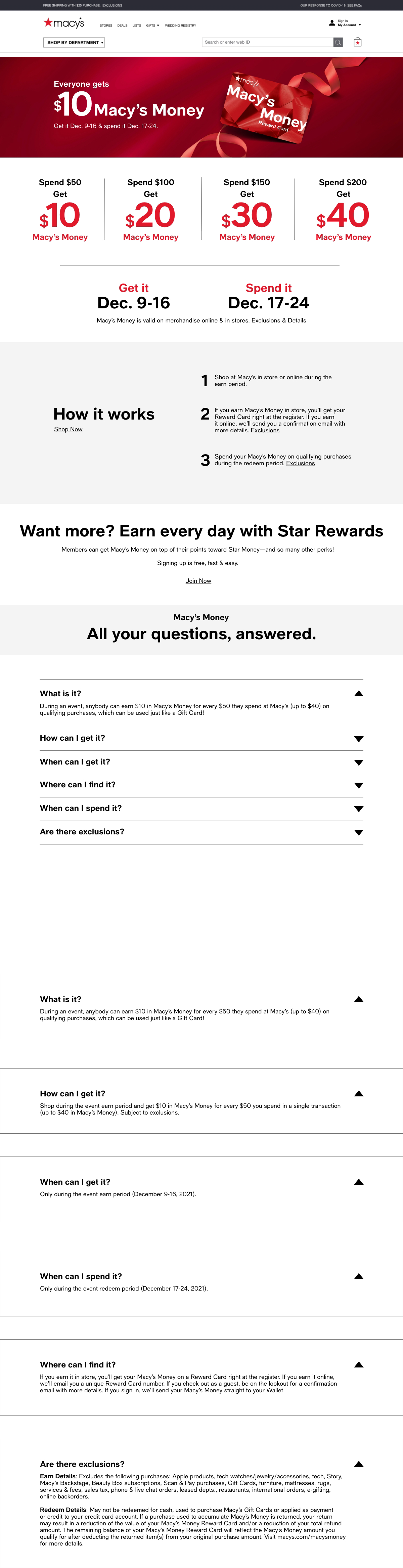This screenshot has width=403, height=1568.
Task: Open the free shipping Exclusions link
Action: 112,5
